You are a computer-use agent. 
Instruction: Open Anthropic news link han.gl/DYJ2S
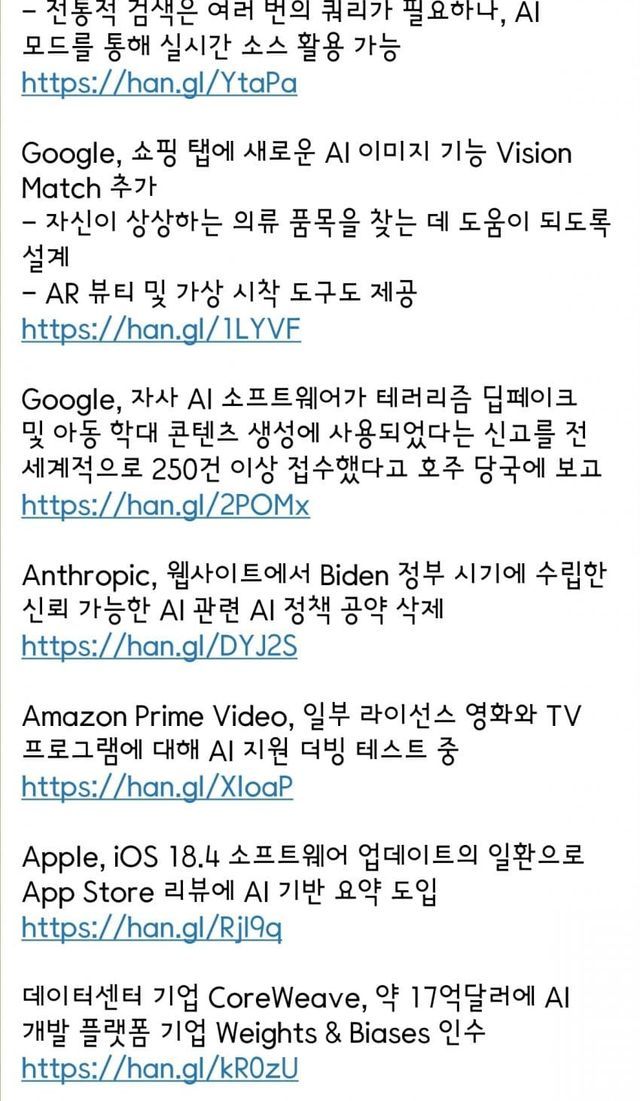pos(159,646)
